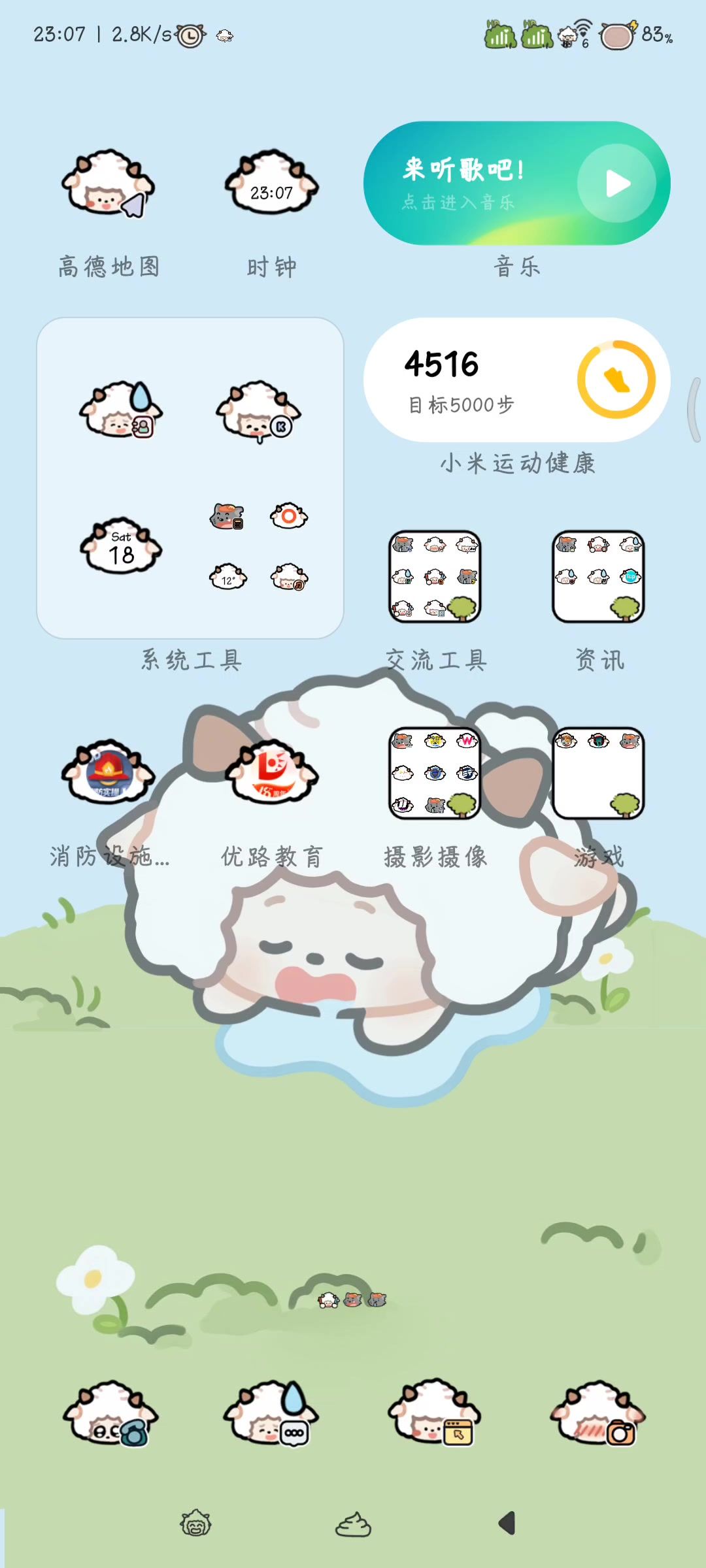Viewport: 706px width, 1568px height.
Task: Open the 小米运动健康 steps widget
Action: point(516,380)
